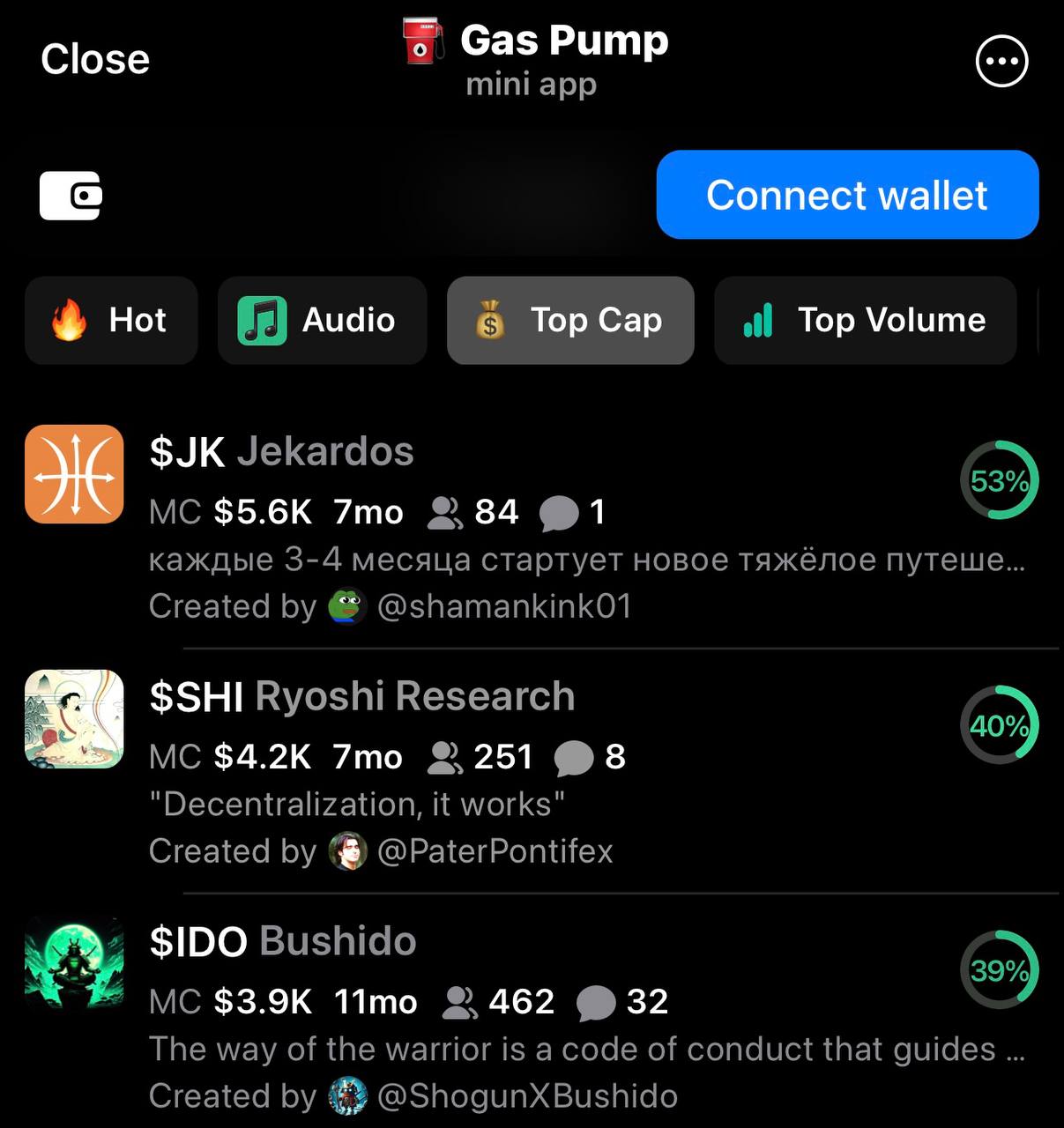Switch to the Hot filter
The image size is (1064, 1128).
[111, 320]
